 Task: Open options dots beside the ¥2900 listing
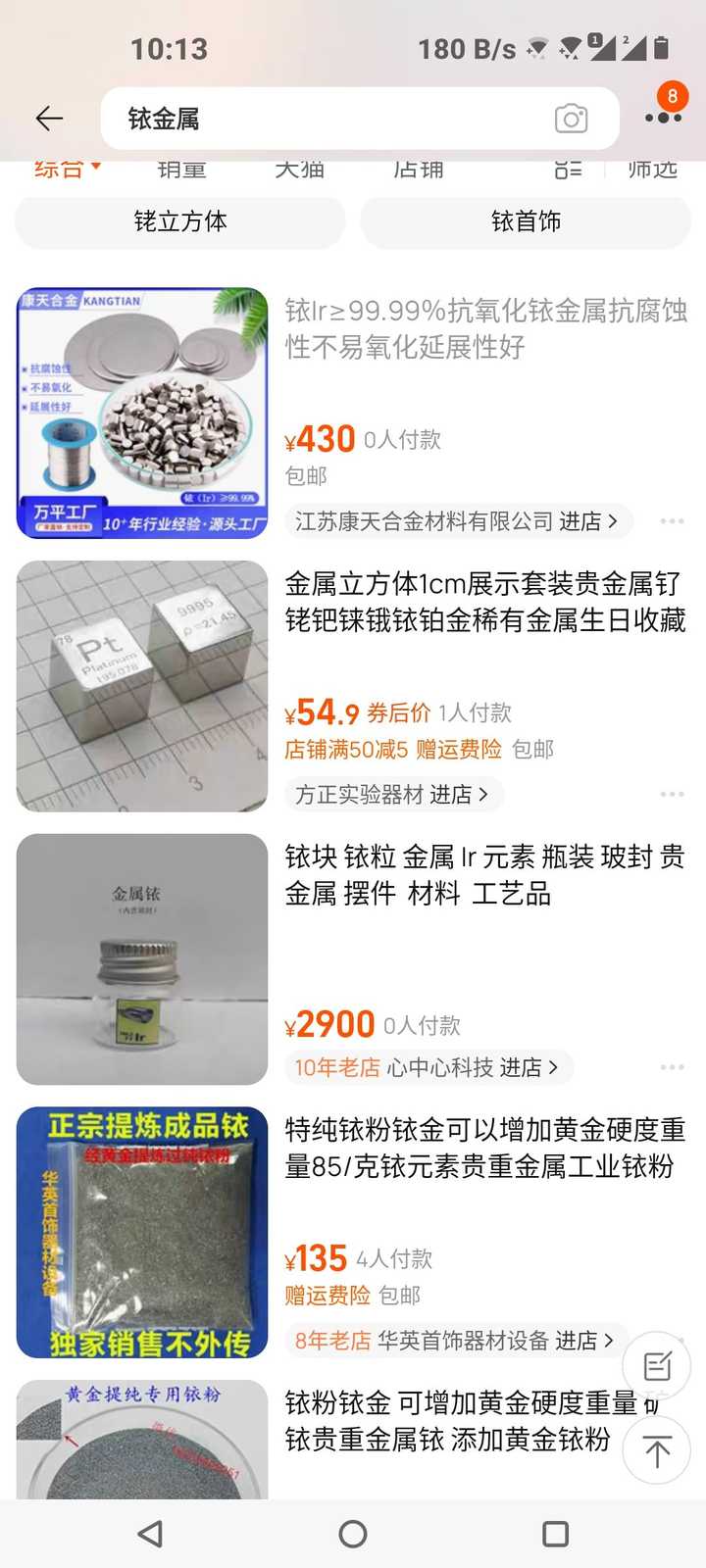click(x=672, y=1066)
